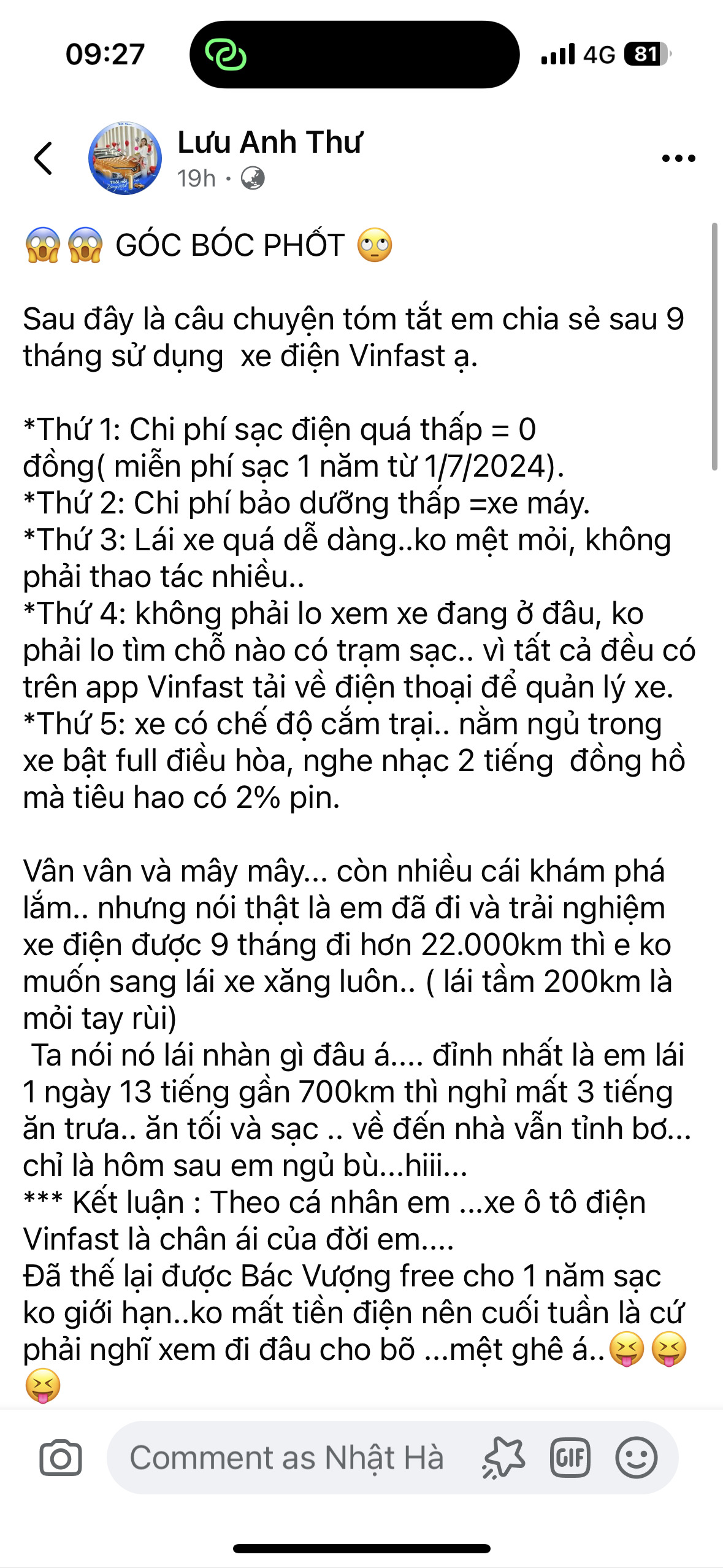Open Lưu Anh Thư's profile name link
The height and width of the screenshot is (1568, 723).
tap(269, 142)
